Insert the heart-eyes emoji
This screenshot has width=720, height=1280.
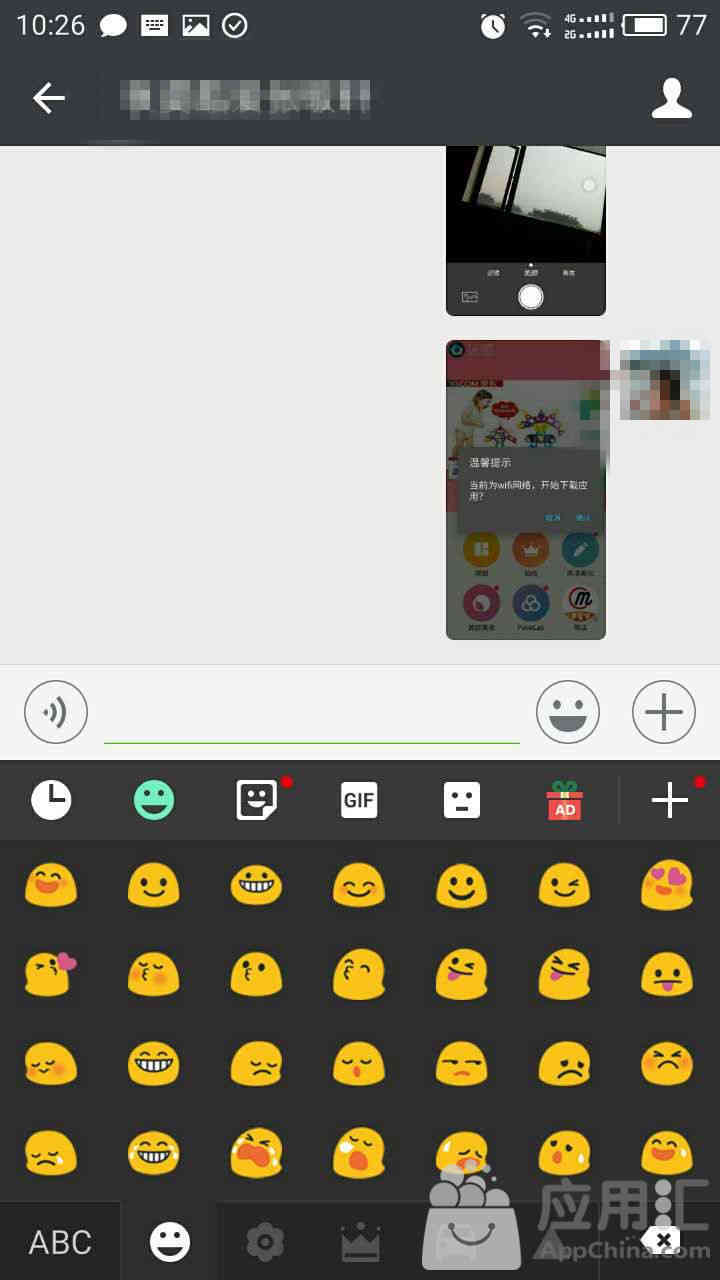point(667,885)
